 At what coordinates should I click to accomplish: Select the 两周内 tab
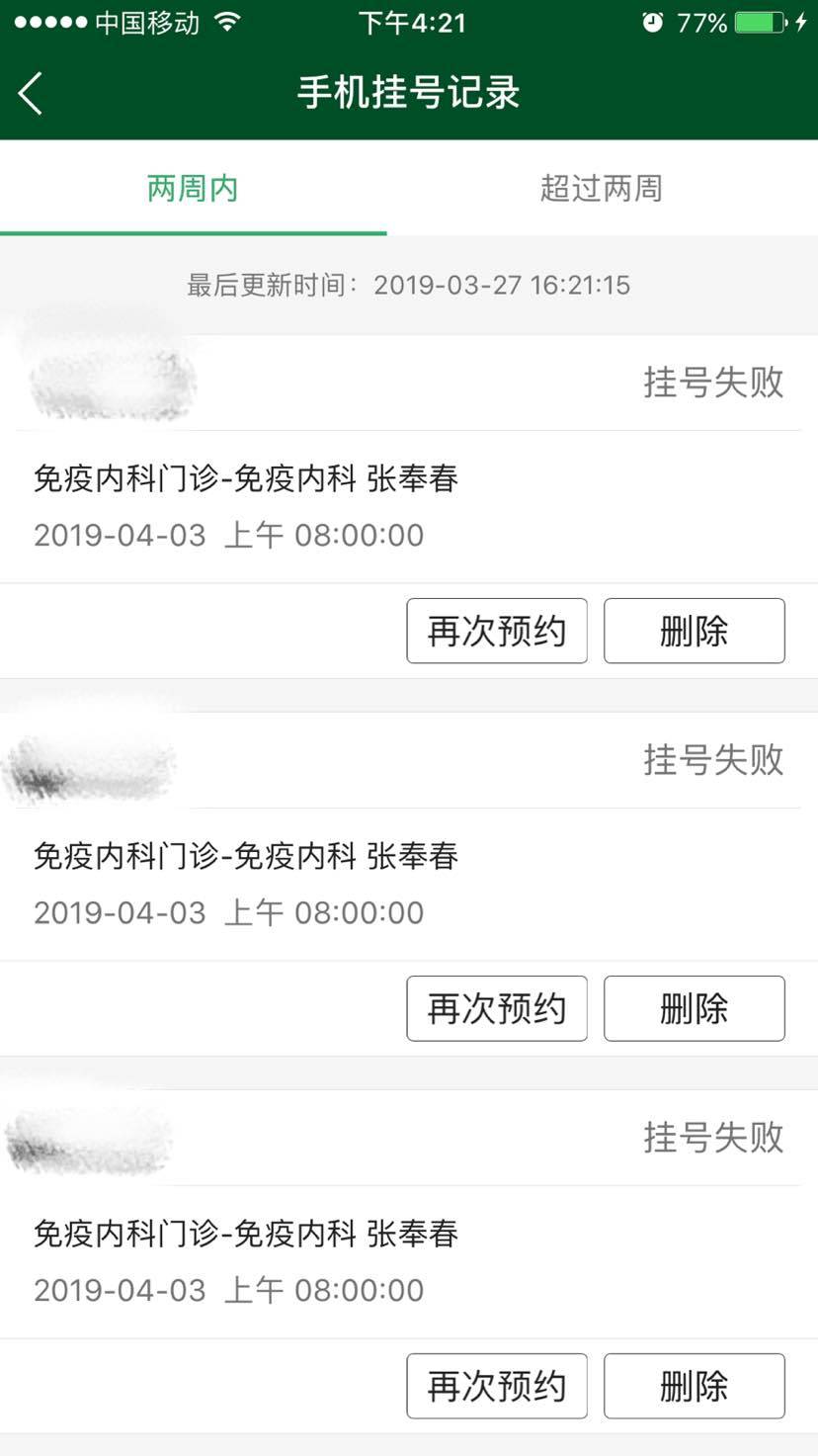(x=193, y=188)
